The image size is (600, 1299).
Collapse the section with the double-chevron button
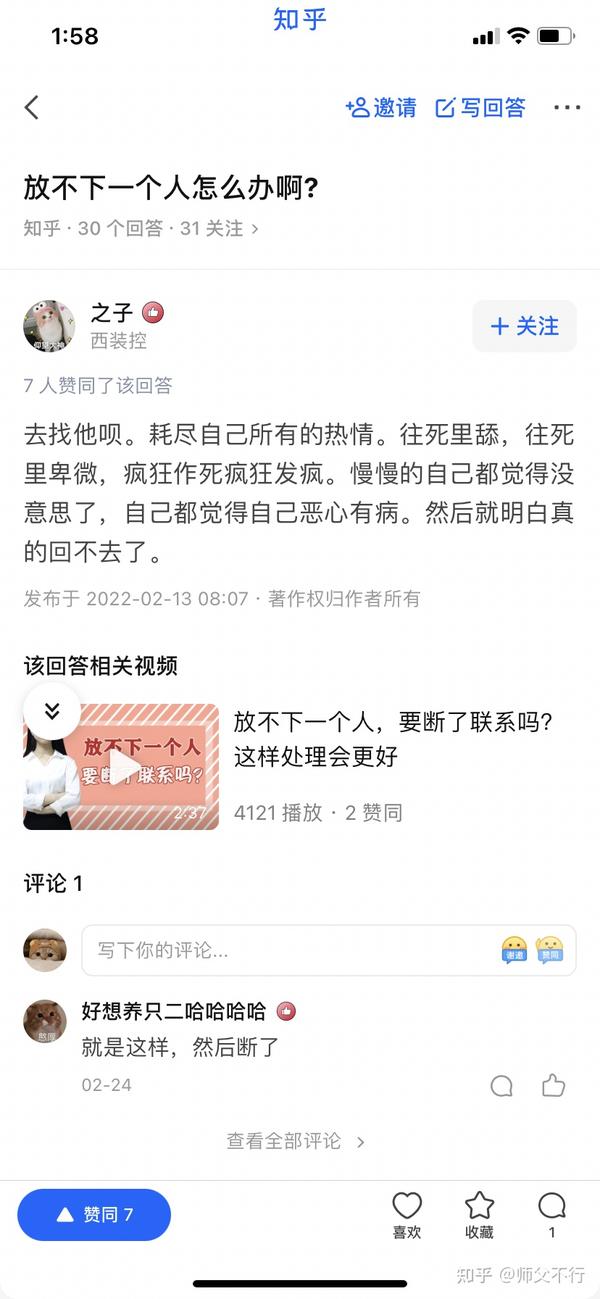pyautogui.click(x=52, y=711)
